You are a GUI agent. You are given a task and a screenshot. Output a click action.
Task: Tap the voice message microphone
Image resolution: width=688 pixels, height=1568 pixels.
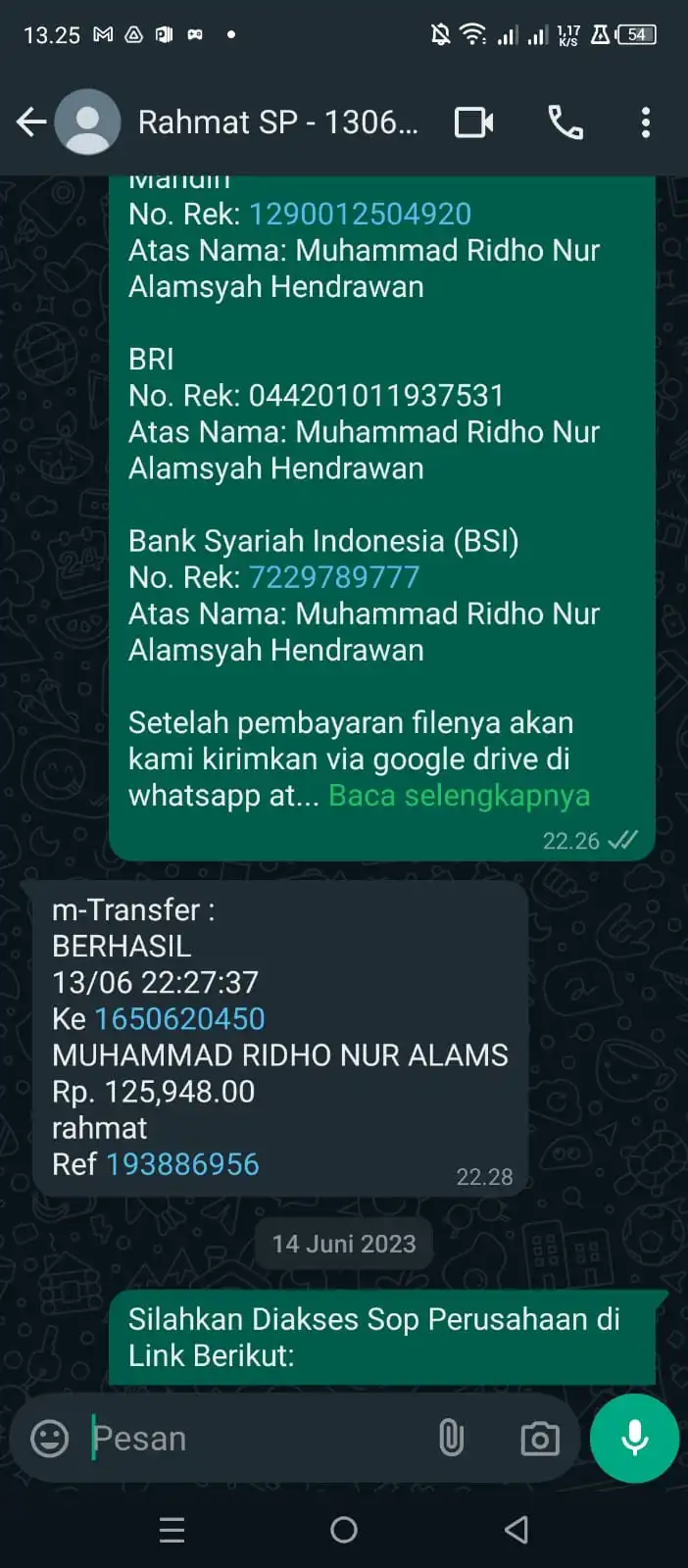(x=634, y=1439)
